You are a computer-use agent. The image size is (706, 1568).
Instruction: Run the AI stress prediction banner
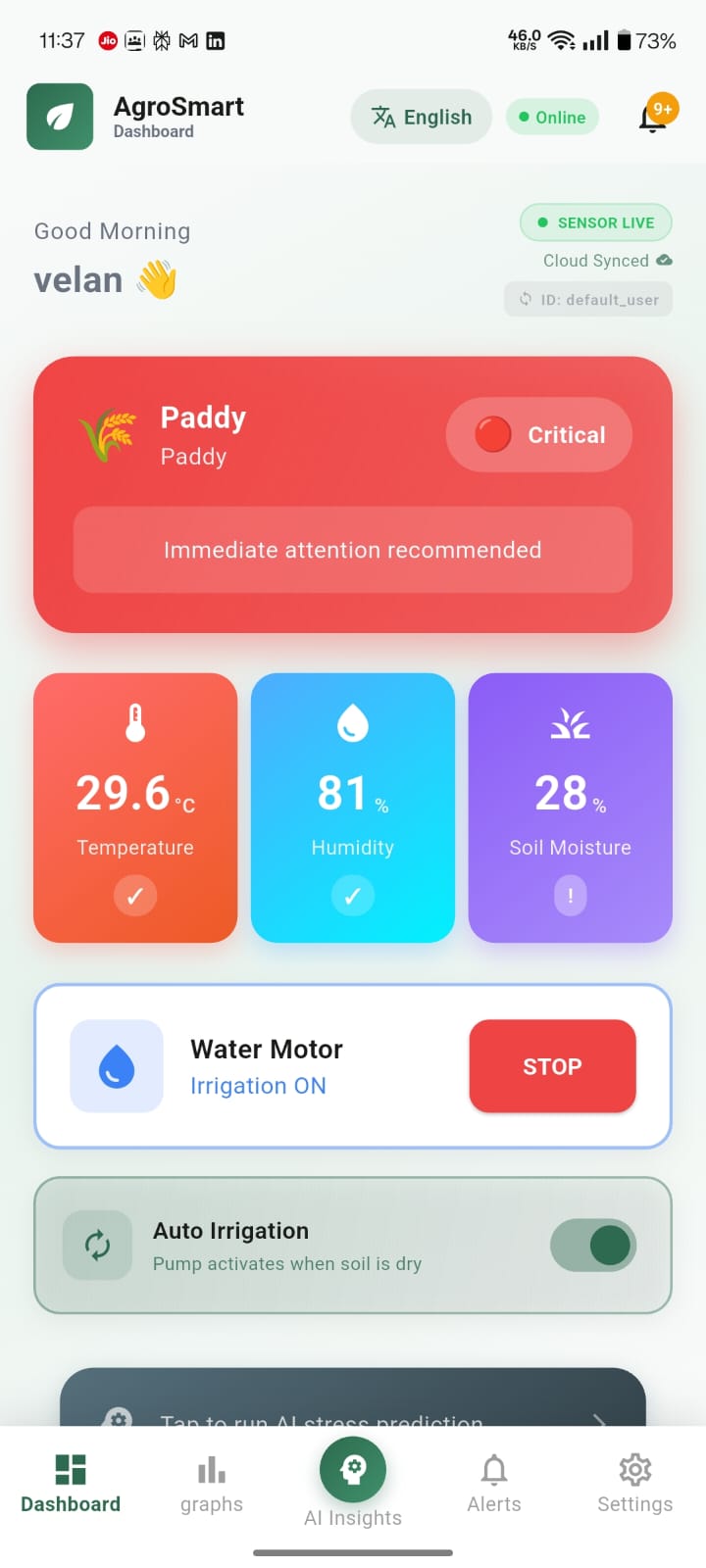[353, 1397]
